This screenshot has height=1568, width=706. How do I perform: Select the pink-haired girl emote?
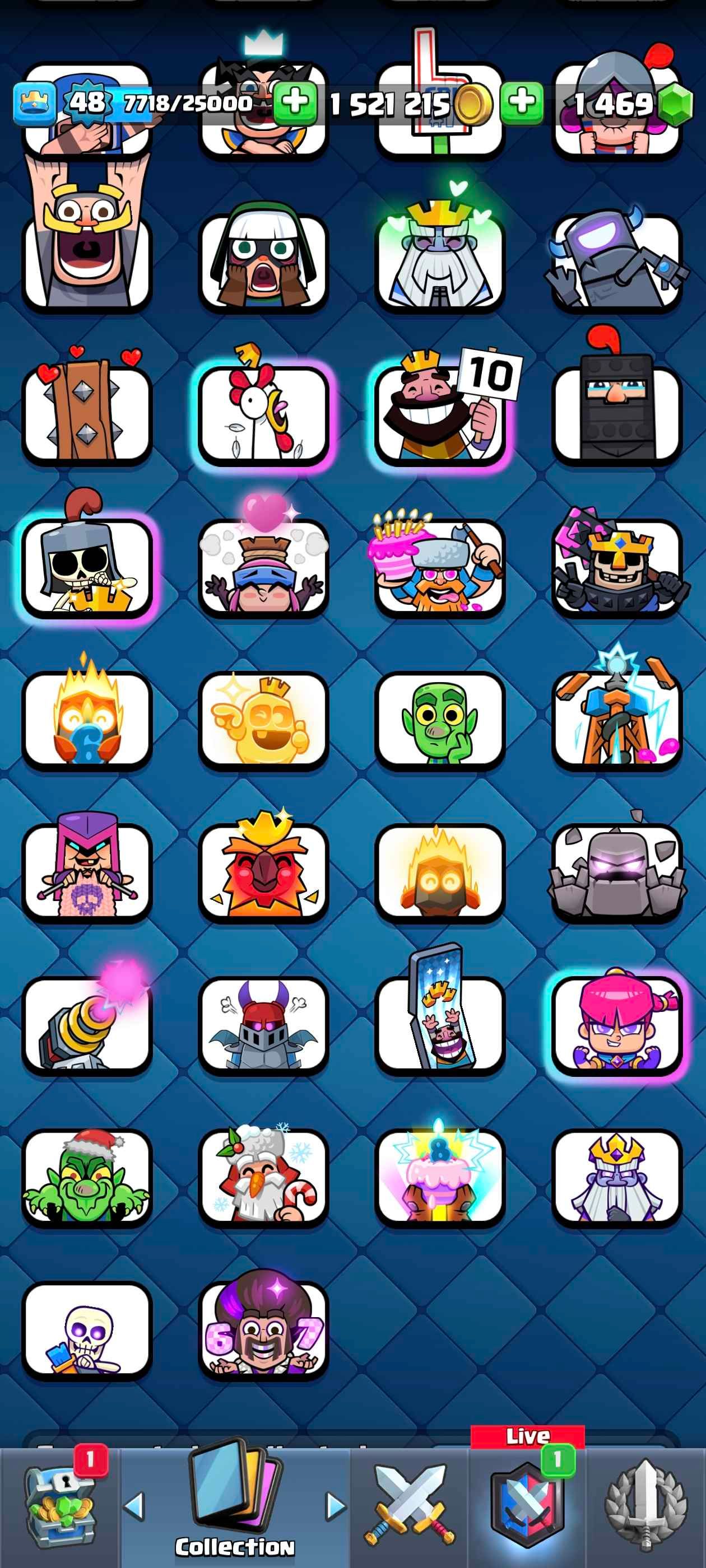pyautogui.click(x=616, y=1026)
